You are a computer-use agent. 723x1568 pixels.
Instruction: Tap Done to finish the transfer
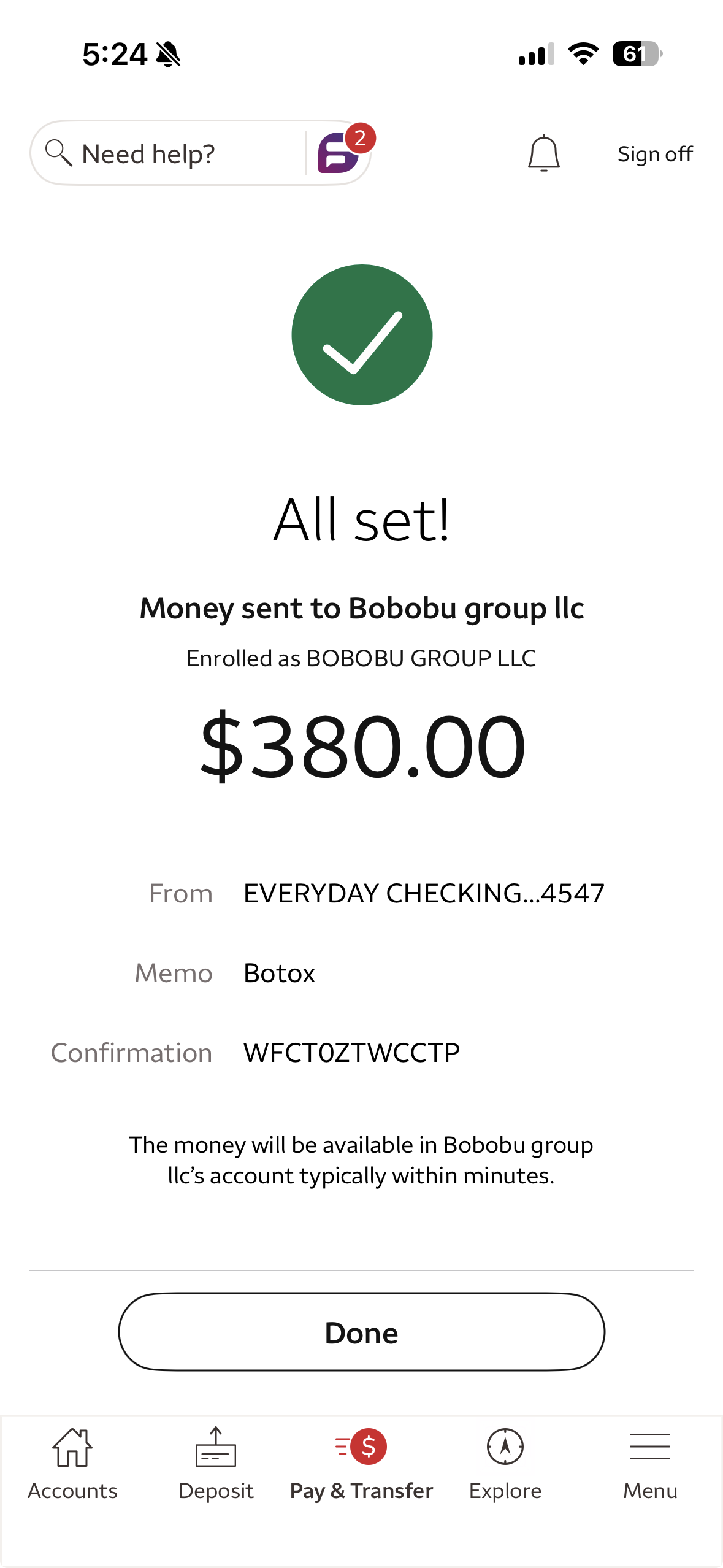(361, 1332)
